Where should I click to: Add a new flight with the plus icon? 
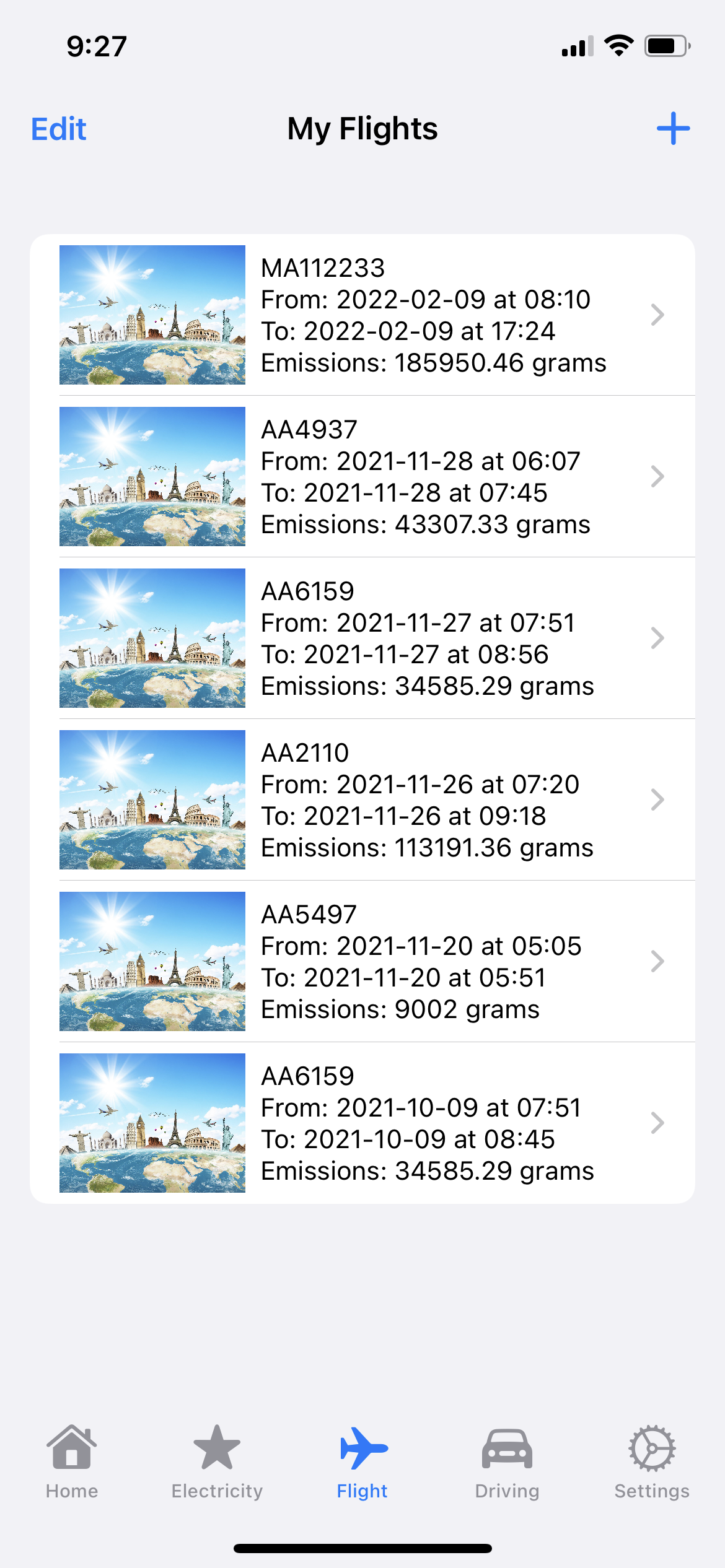[673, 129]
